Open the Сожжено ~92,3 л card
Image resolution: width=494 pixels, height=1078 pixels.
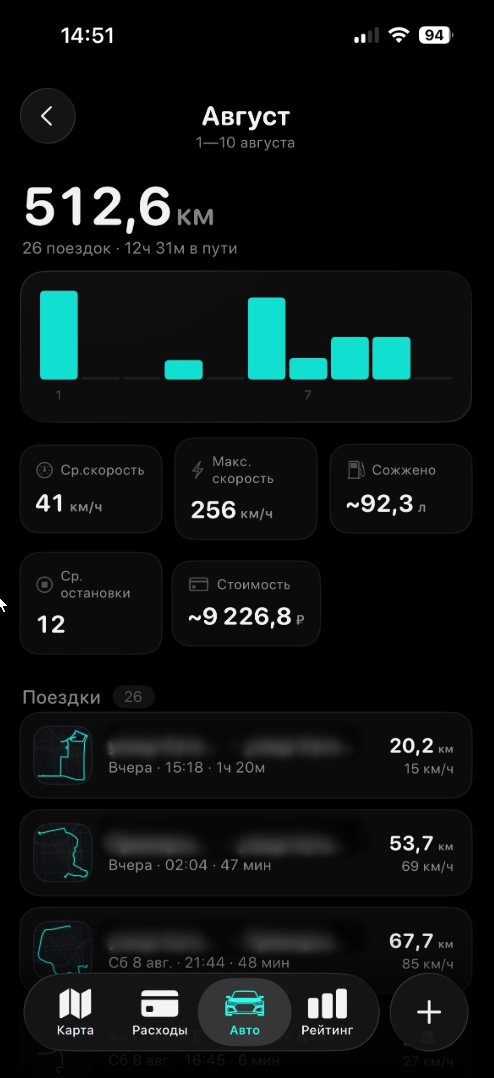point(401,489)
